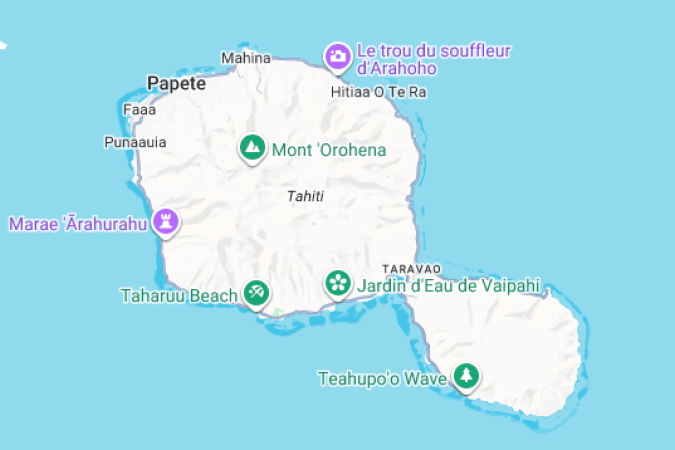The width and height of the screenshot is (675, 450).
Task: Open Le trou du souffleur d'Arahoho marker
Action: tap(339, 56)
